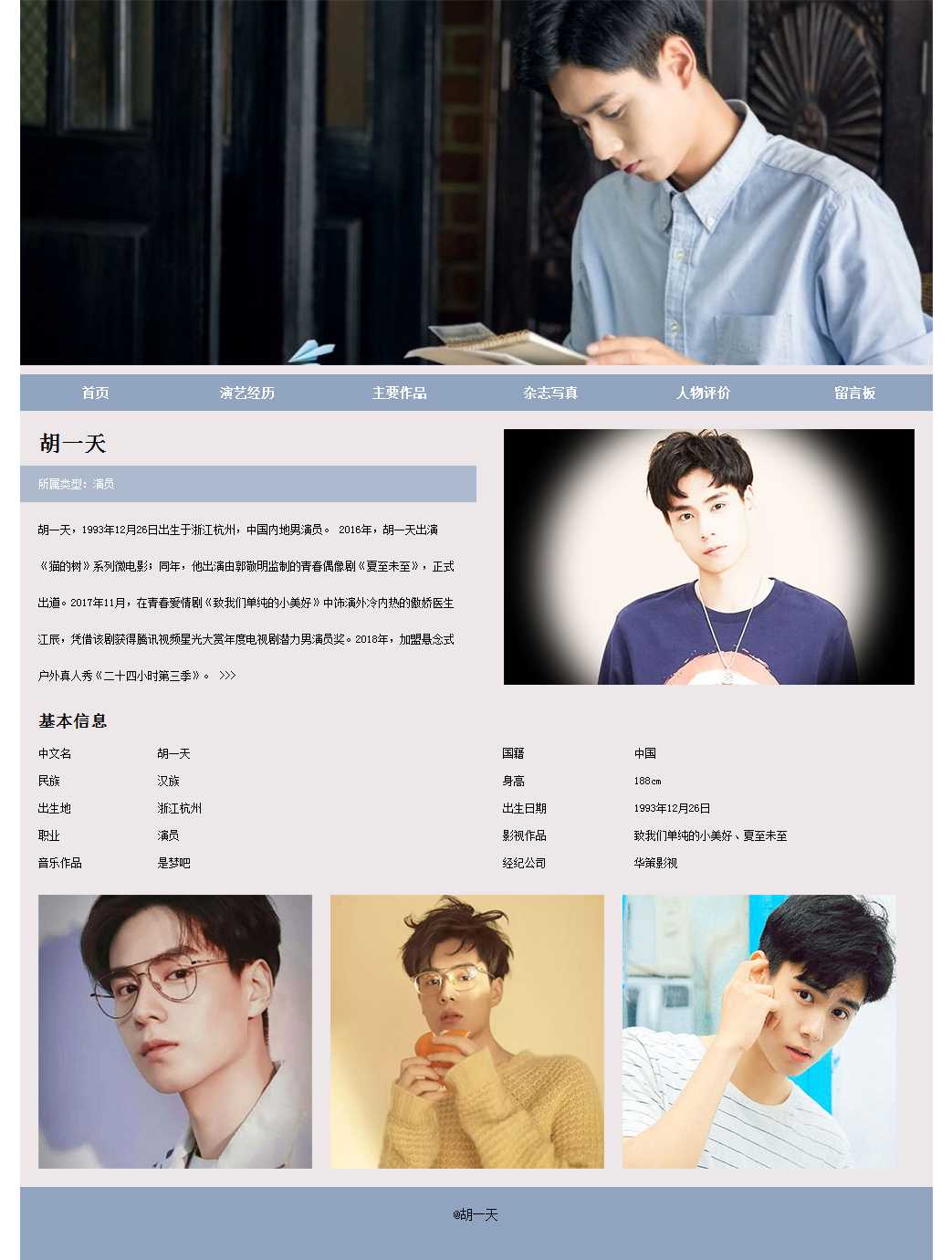Select 人物评价 in the nav bar

[x=703, y=393]
